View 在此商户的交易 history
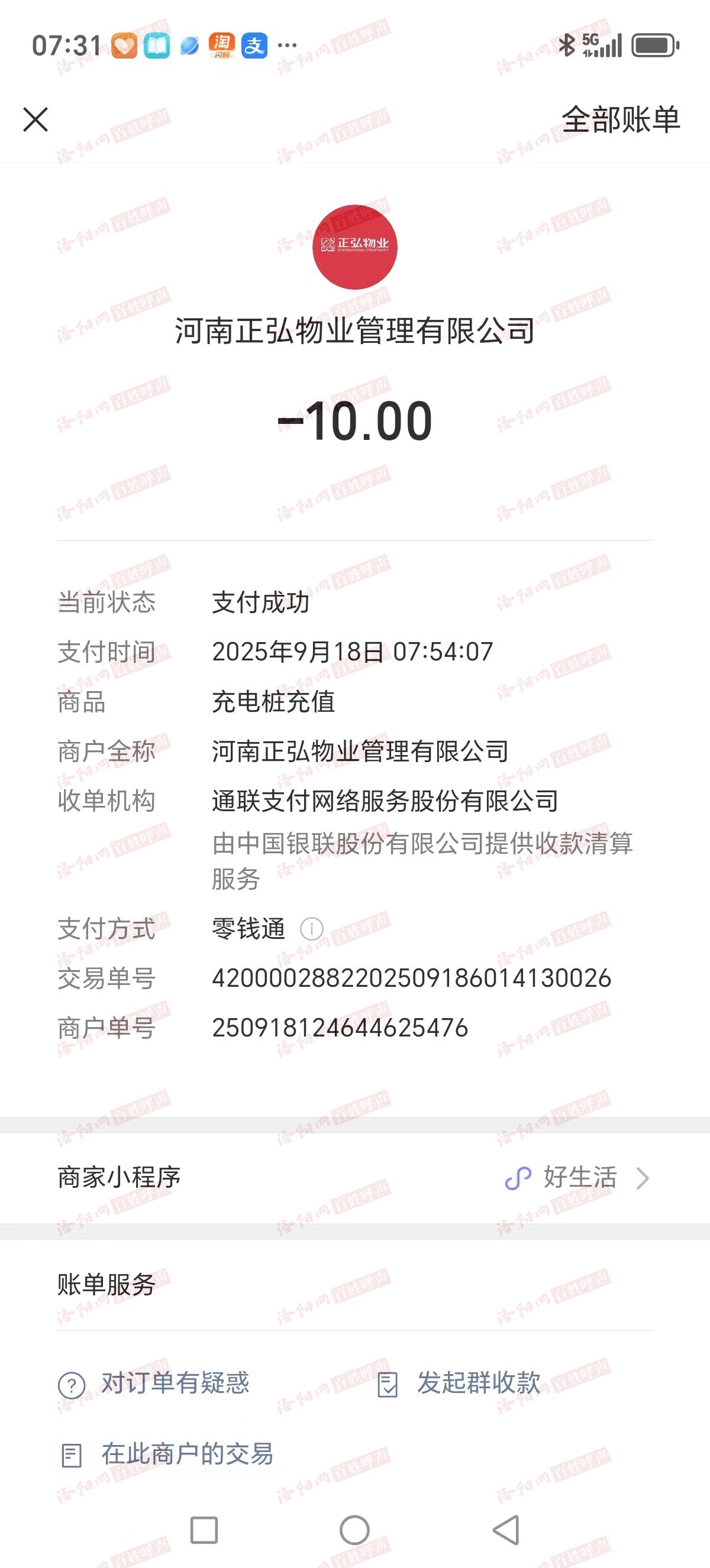Viewport: 710px width, 1568px height. coord(166,1454)
